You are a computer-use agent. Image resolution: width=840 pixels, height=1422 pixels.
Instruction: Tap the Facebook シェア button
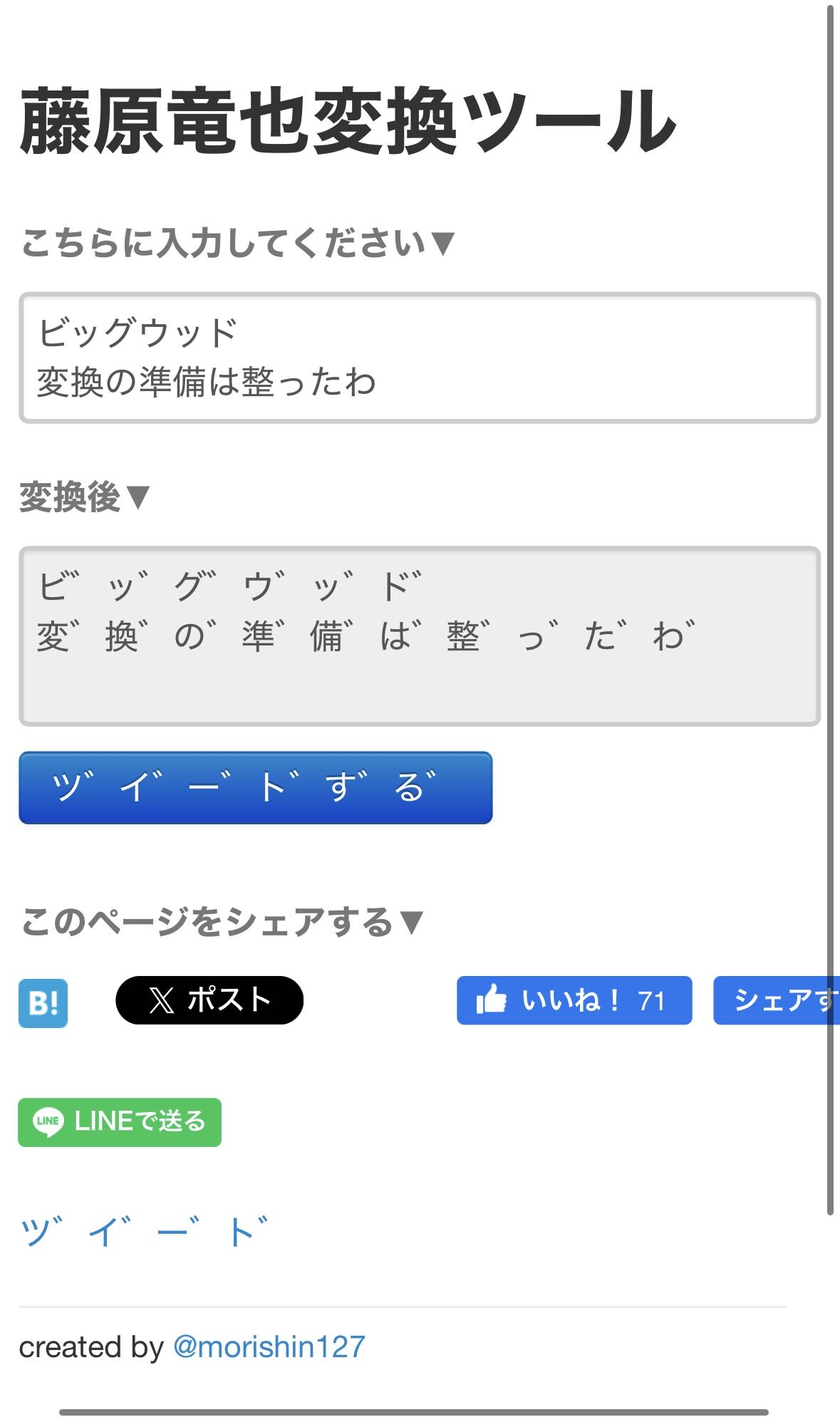[x=775, y=1000]
